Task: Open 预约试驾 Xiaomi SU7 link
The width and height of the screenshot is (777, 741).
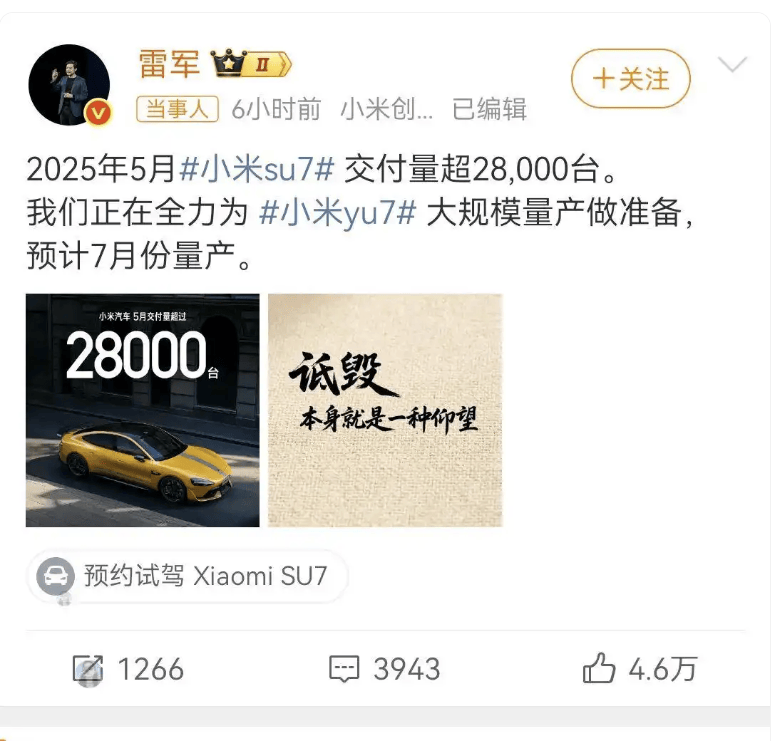Action: click(186, 576)
